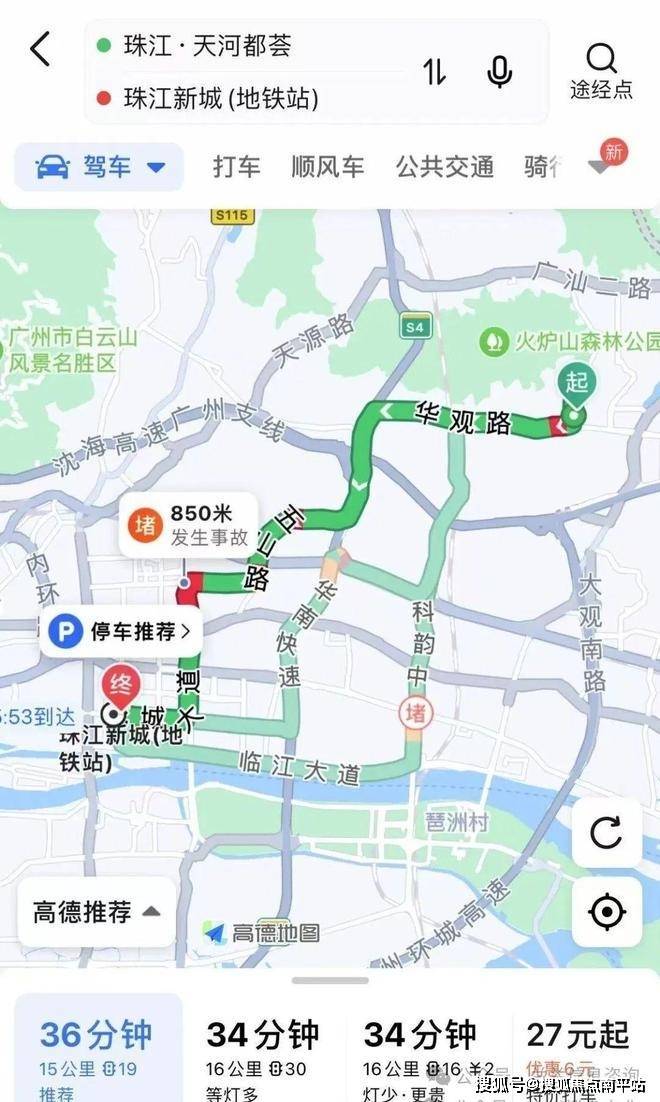Switch to the 顺风车 tab
The image size is (660, 1102).
coord(328,167)
